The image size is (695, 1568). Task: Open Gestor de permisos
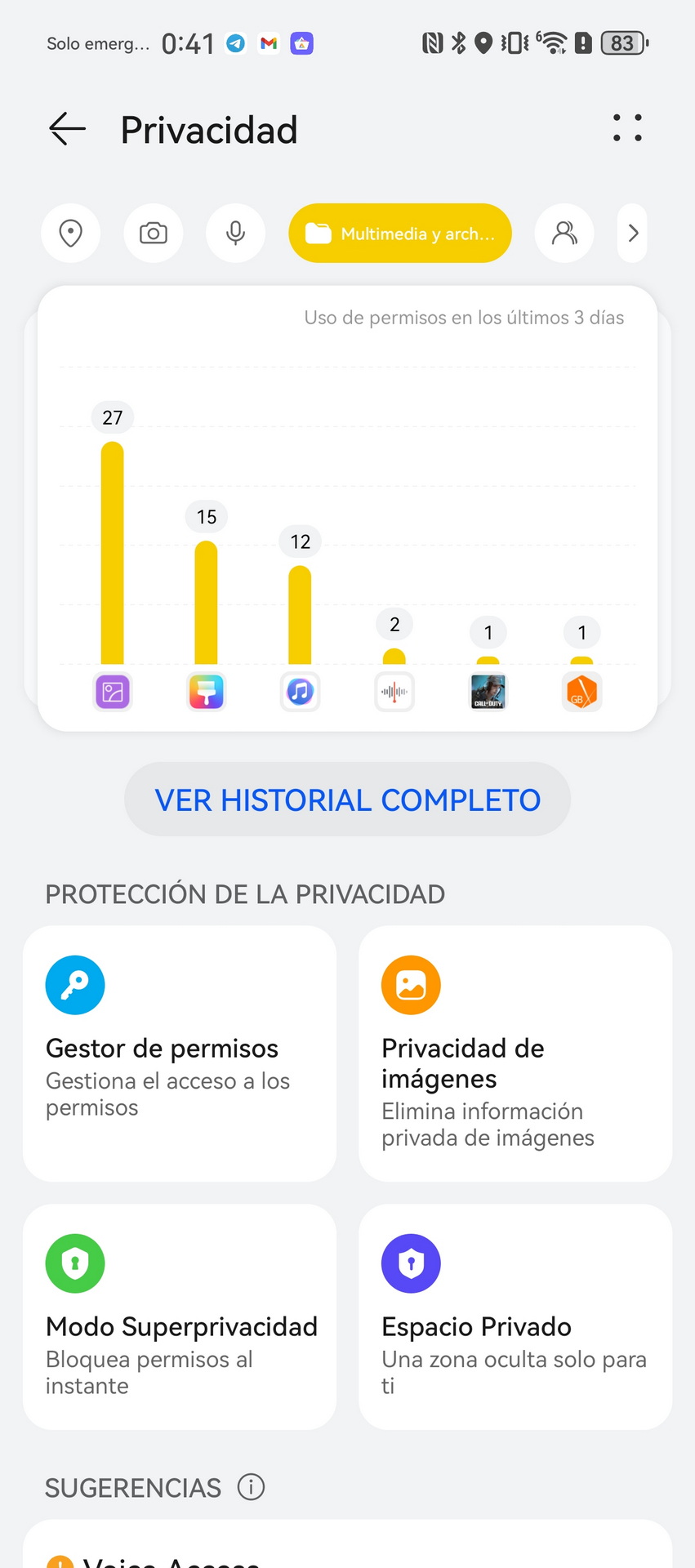pos(180,1053)
